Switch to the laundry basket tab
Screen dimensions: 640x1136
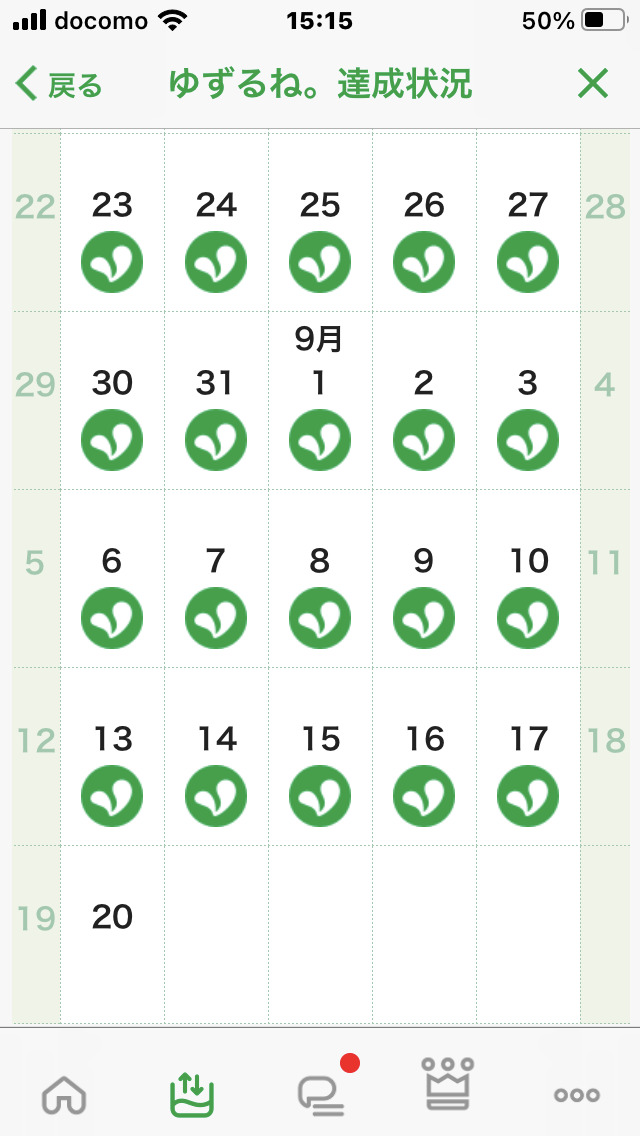pyautogui.click(x=192, y=1093)
